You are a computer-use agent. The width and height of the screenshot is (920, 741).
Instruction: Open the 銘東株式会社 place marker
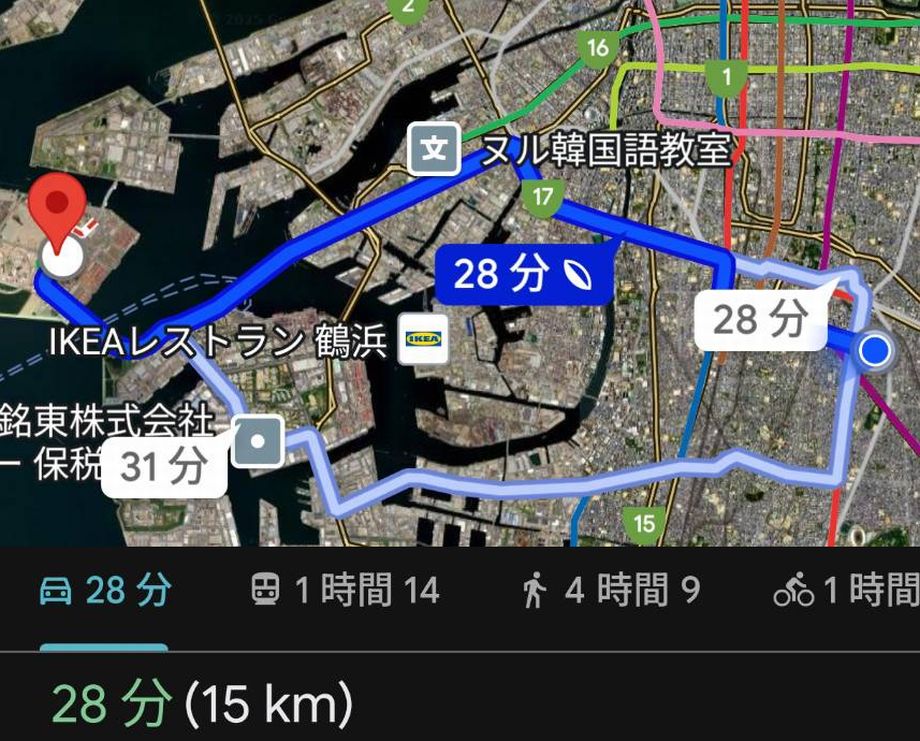click(259, 441)
